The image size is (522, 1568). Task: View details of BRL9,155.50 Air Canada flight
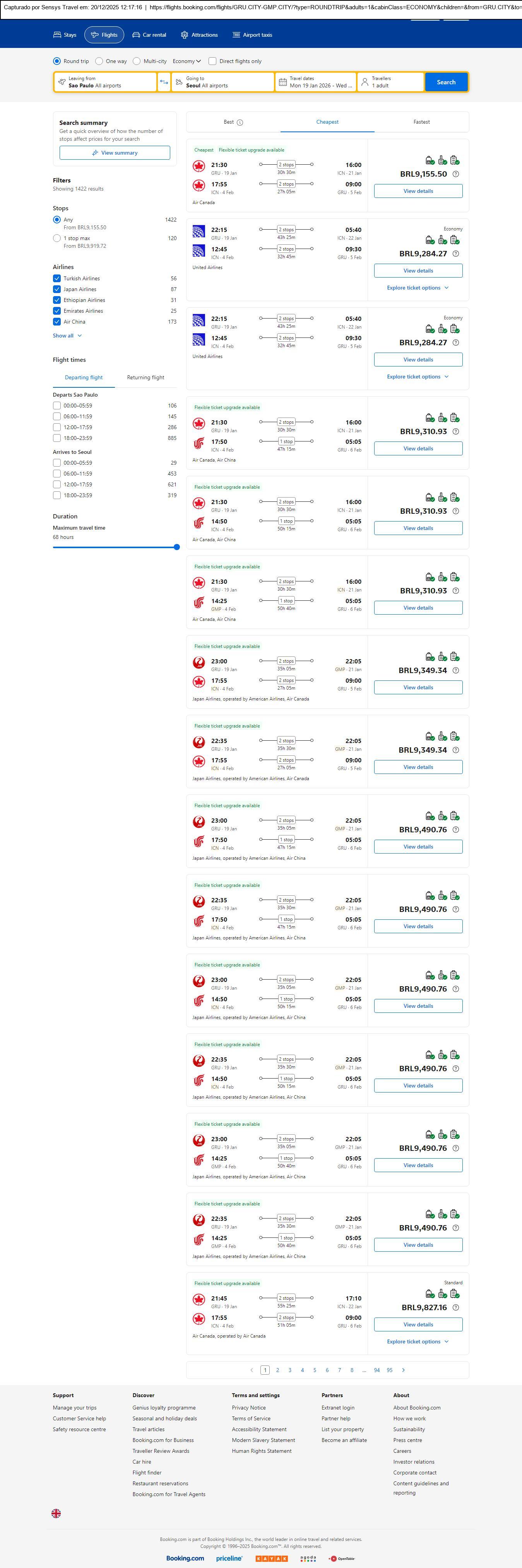point(418,191)
